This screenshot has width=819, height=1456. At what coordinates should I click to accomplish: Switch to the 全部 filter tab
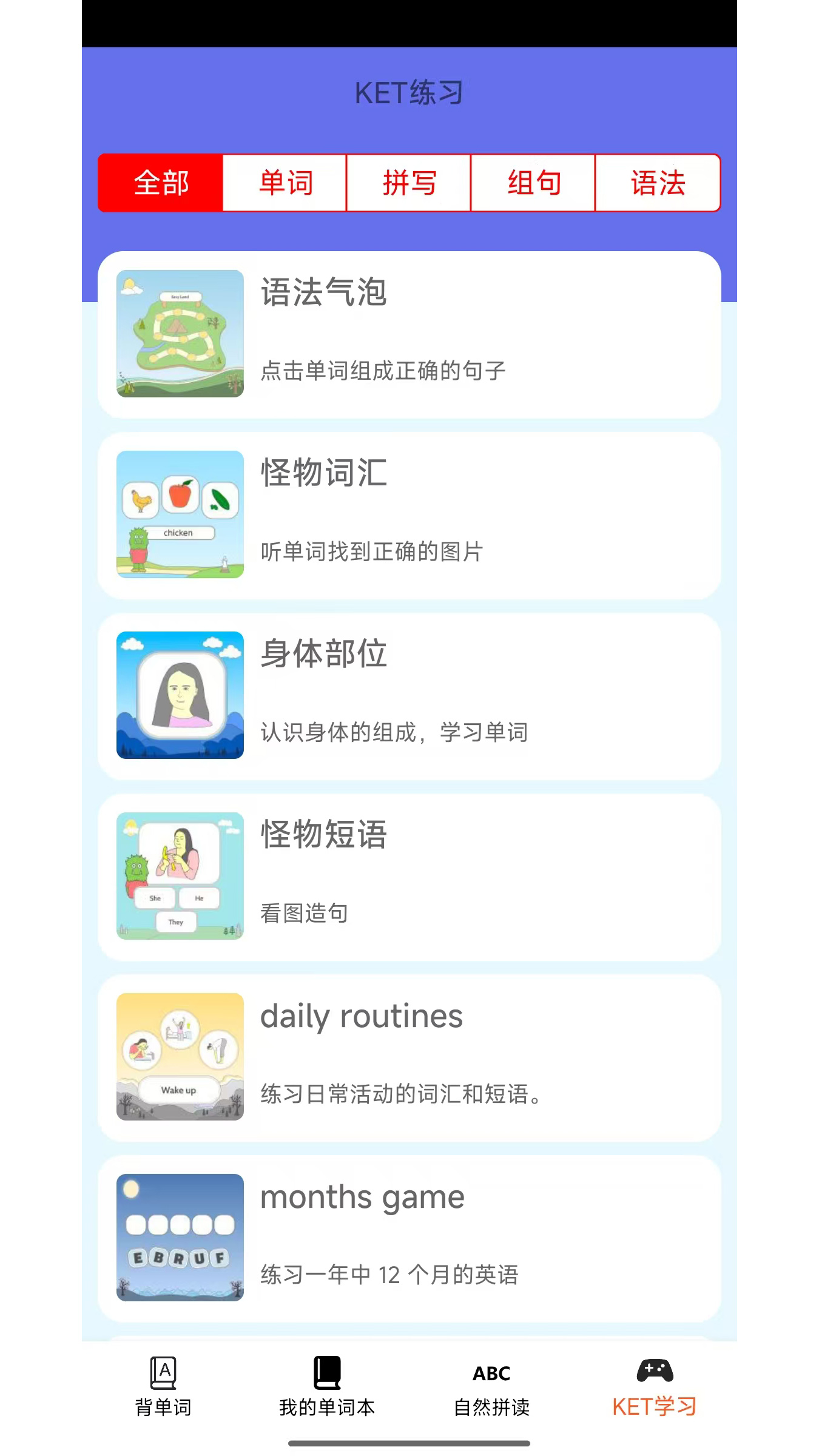click(161, 183)
